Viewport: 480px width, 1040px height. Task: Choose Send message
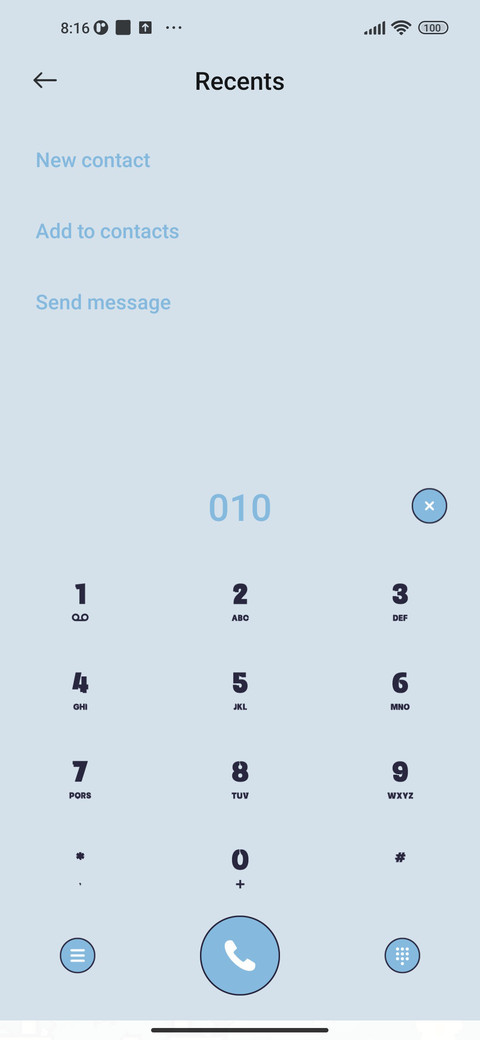(103, 302)
